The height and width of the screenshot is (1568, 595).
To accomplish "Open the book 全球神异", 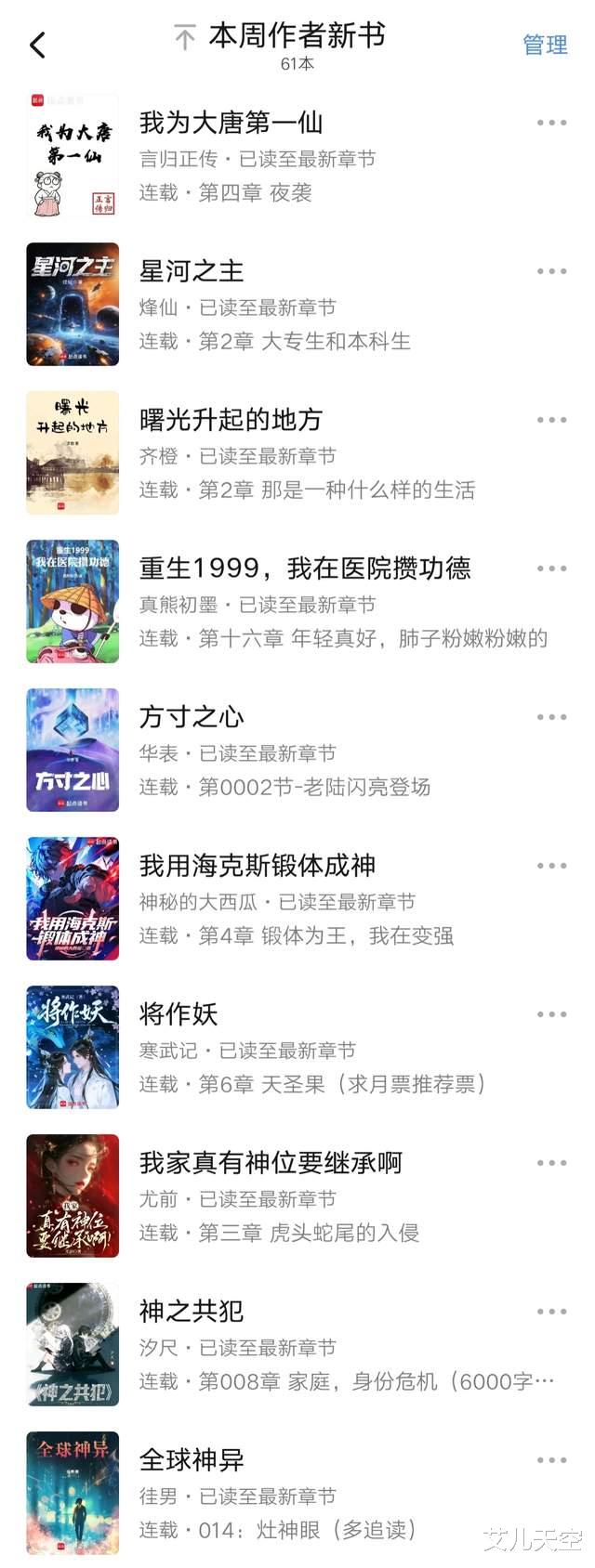I will pyautogui.click(x=192, y=1460).
